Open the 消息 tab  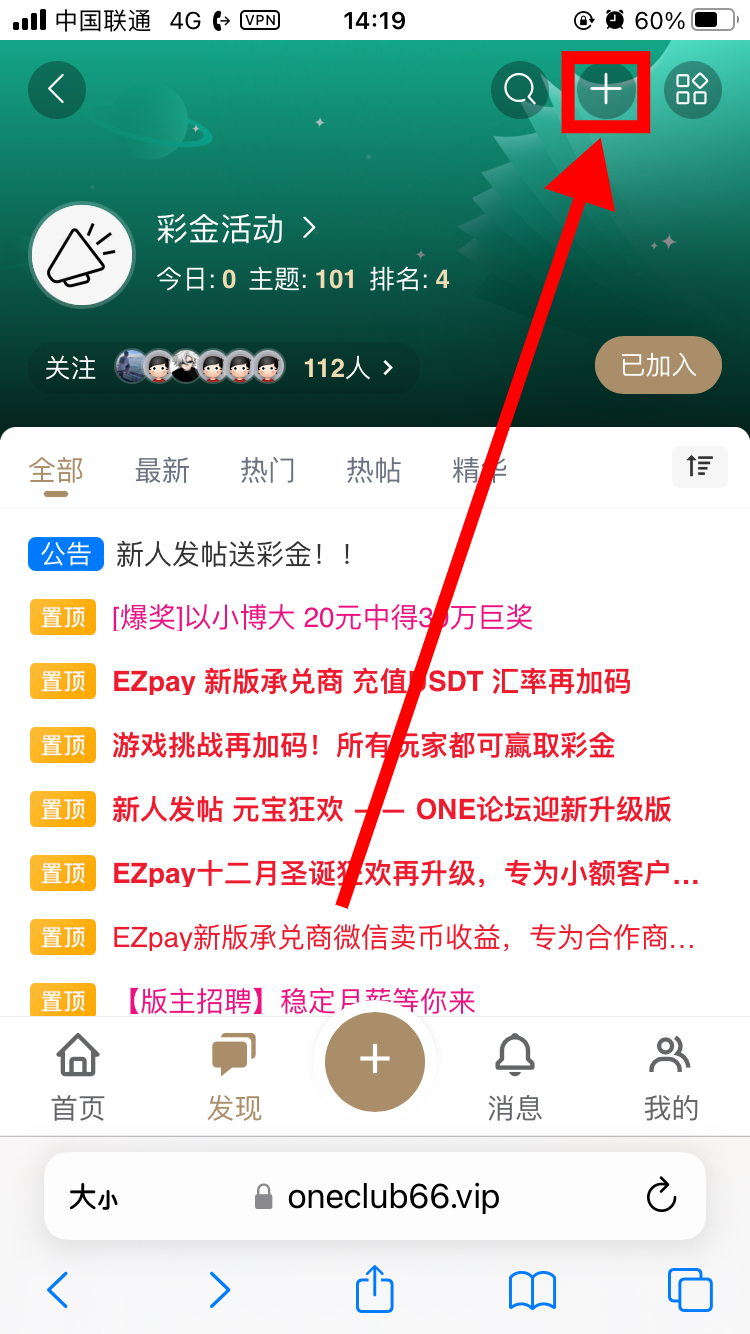pos(514,1077)
